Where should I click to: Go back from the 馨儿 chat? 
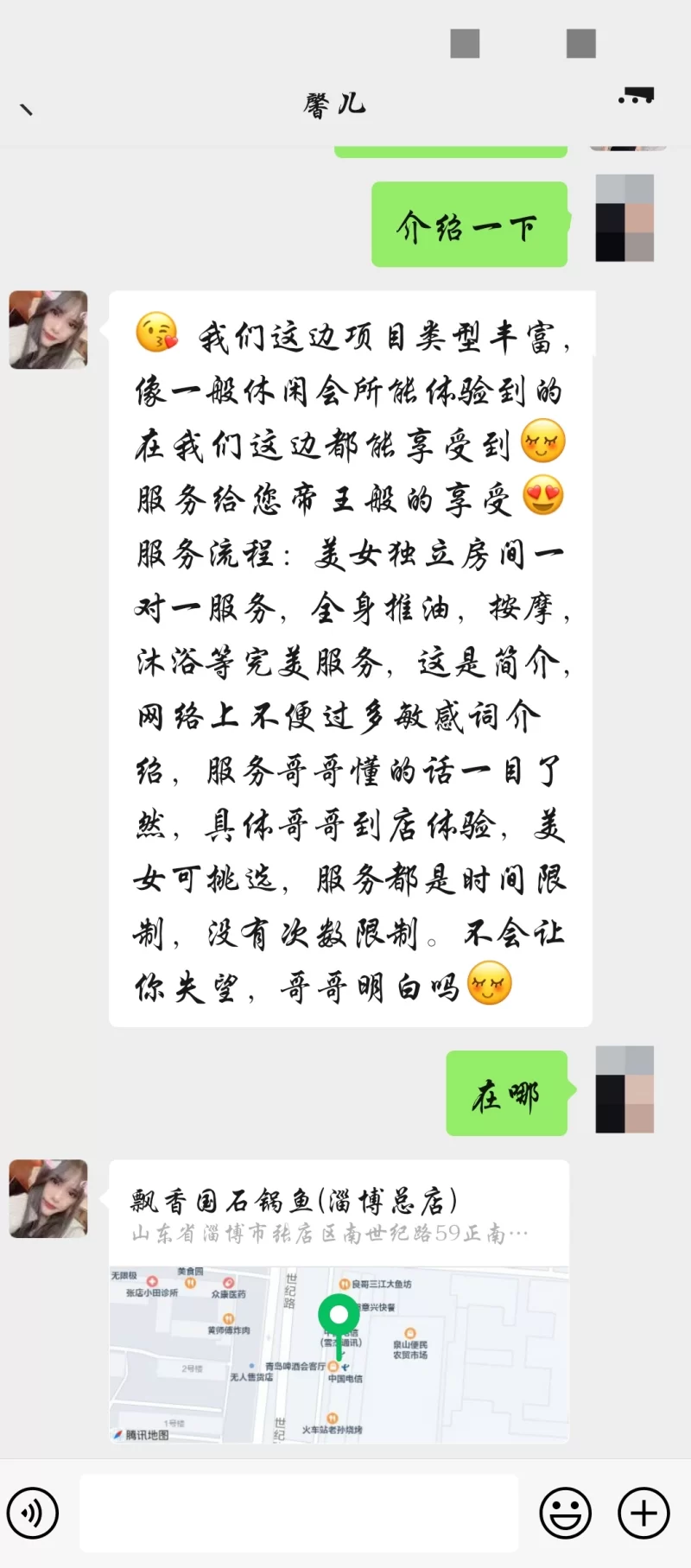26,108
